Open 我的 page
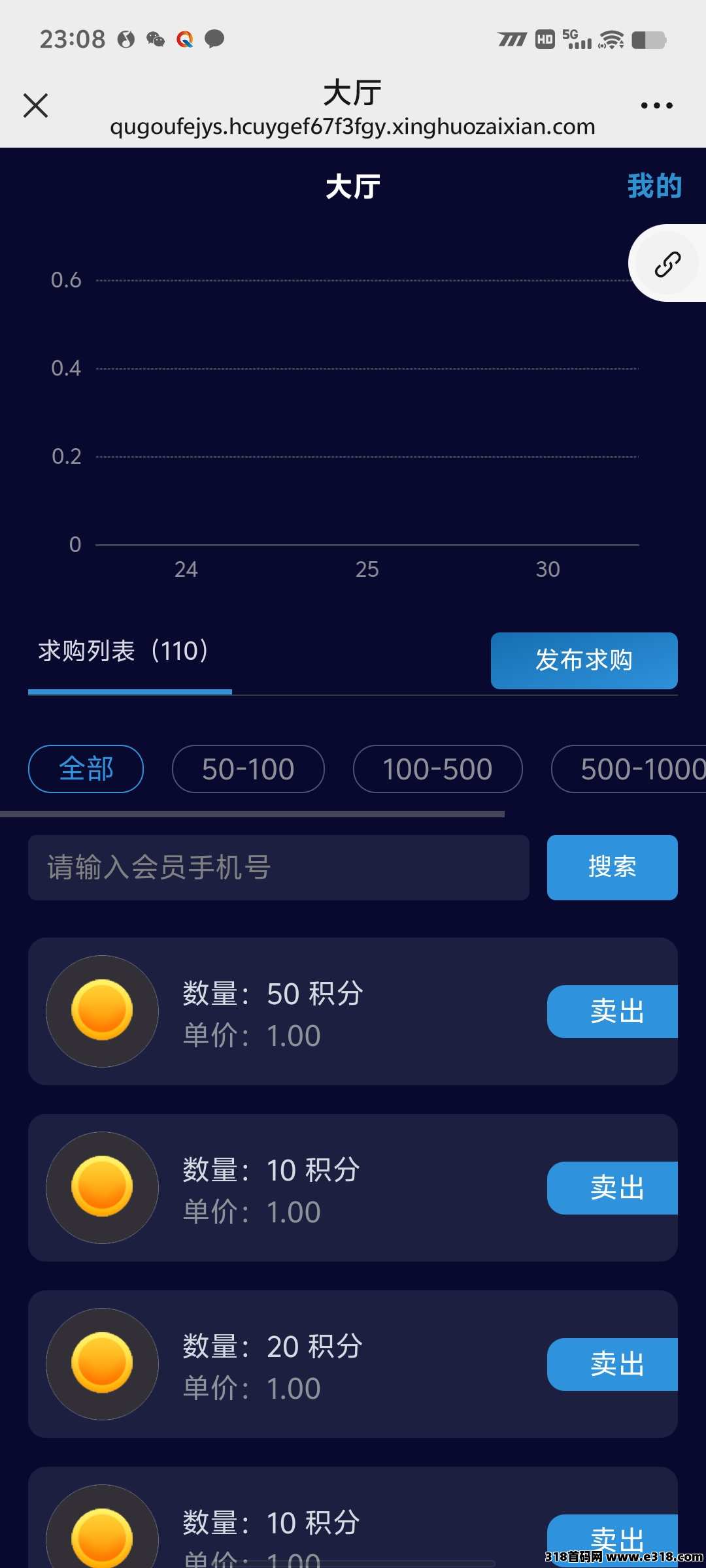 (x=654, y=186)
